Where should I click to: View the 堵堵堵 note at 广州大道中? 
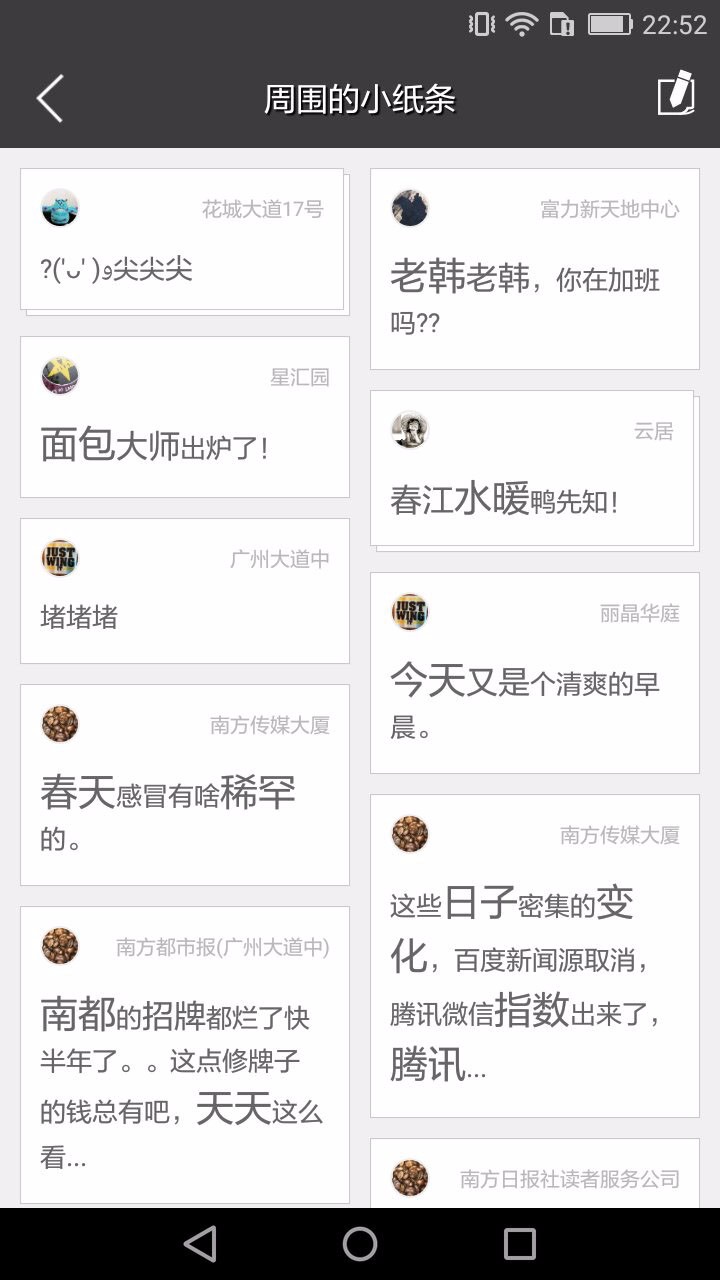coord(184,591)
